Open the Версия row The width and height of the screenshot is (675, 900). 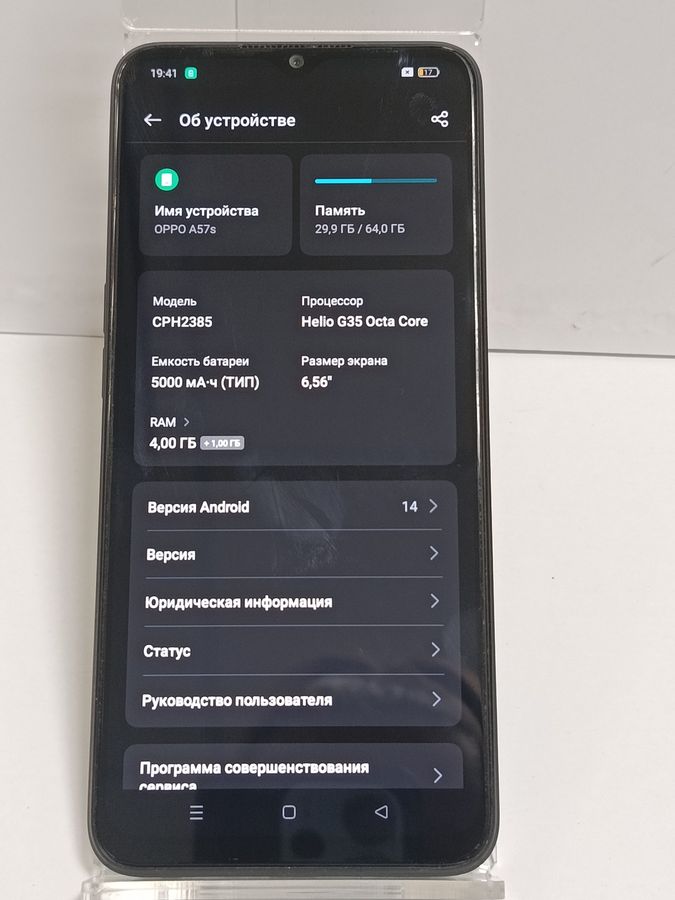tap(293, 554)
